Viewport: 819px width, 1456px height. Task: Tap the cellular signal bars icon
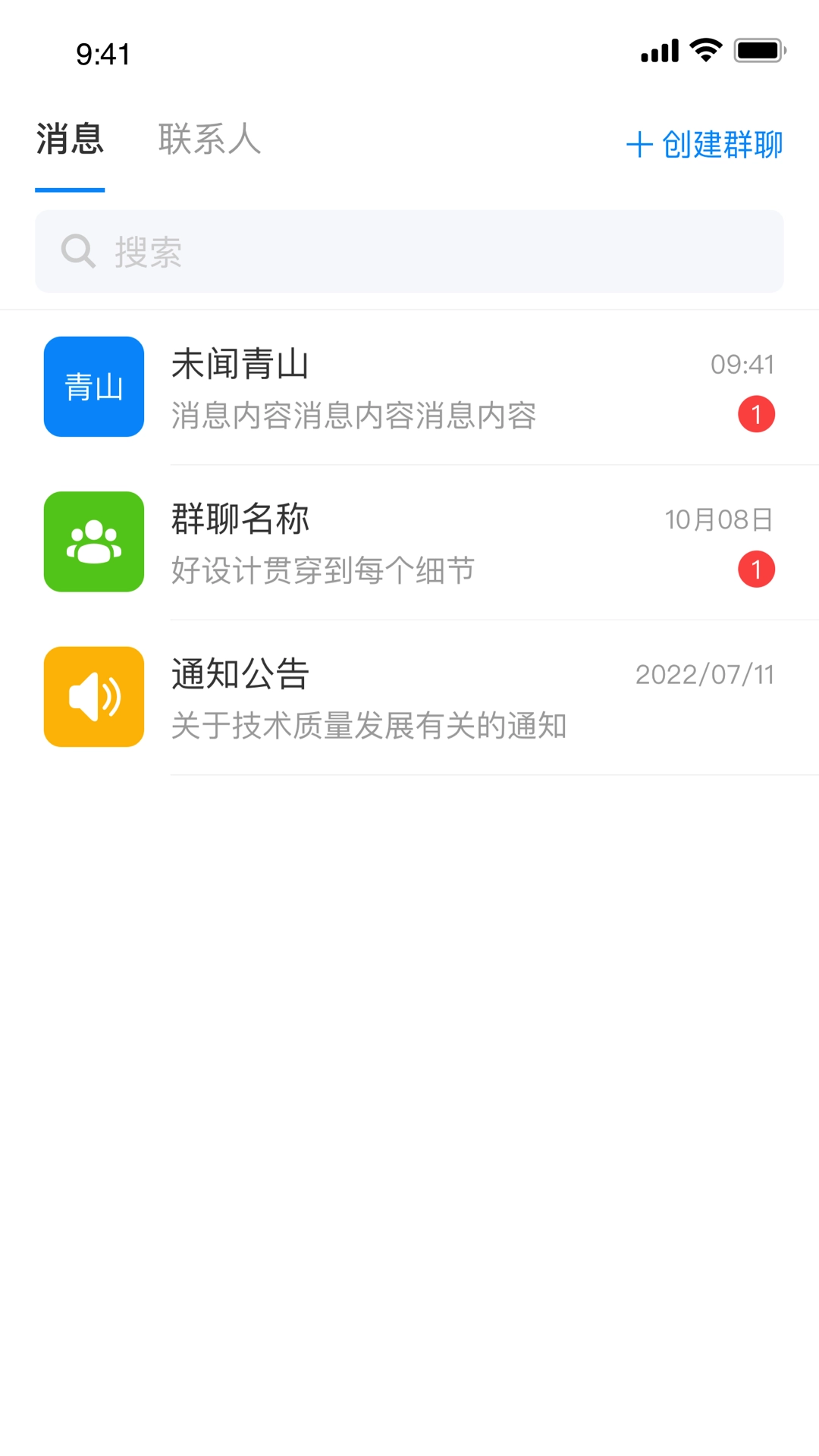click(x=659, y=50)
